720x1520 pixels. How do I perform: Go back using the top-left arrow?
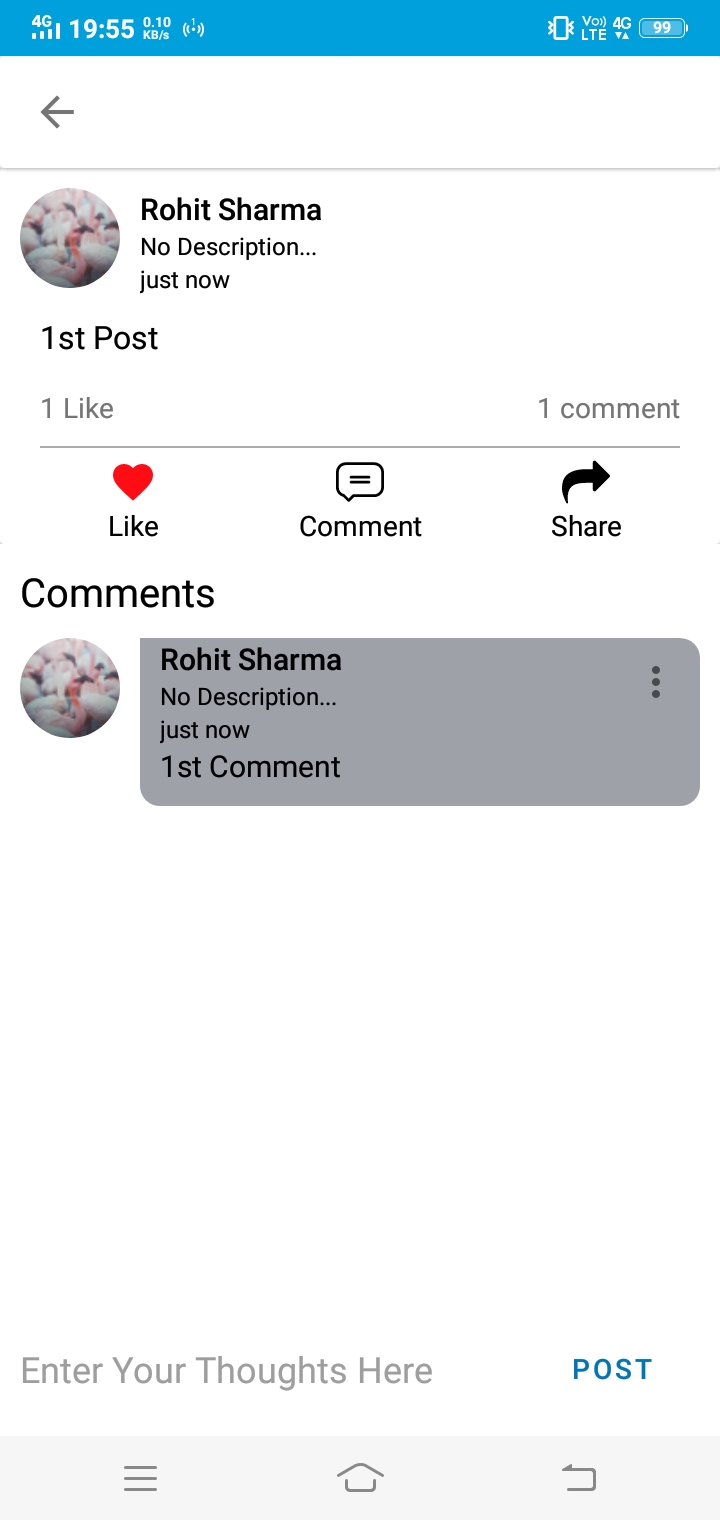57,112
